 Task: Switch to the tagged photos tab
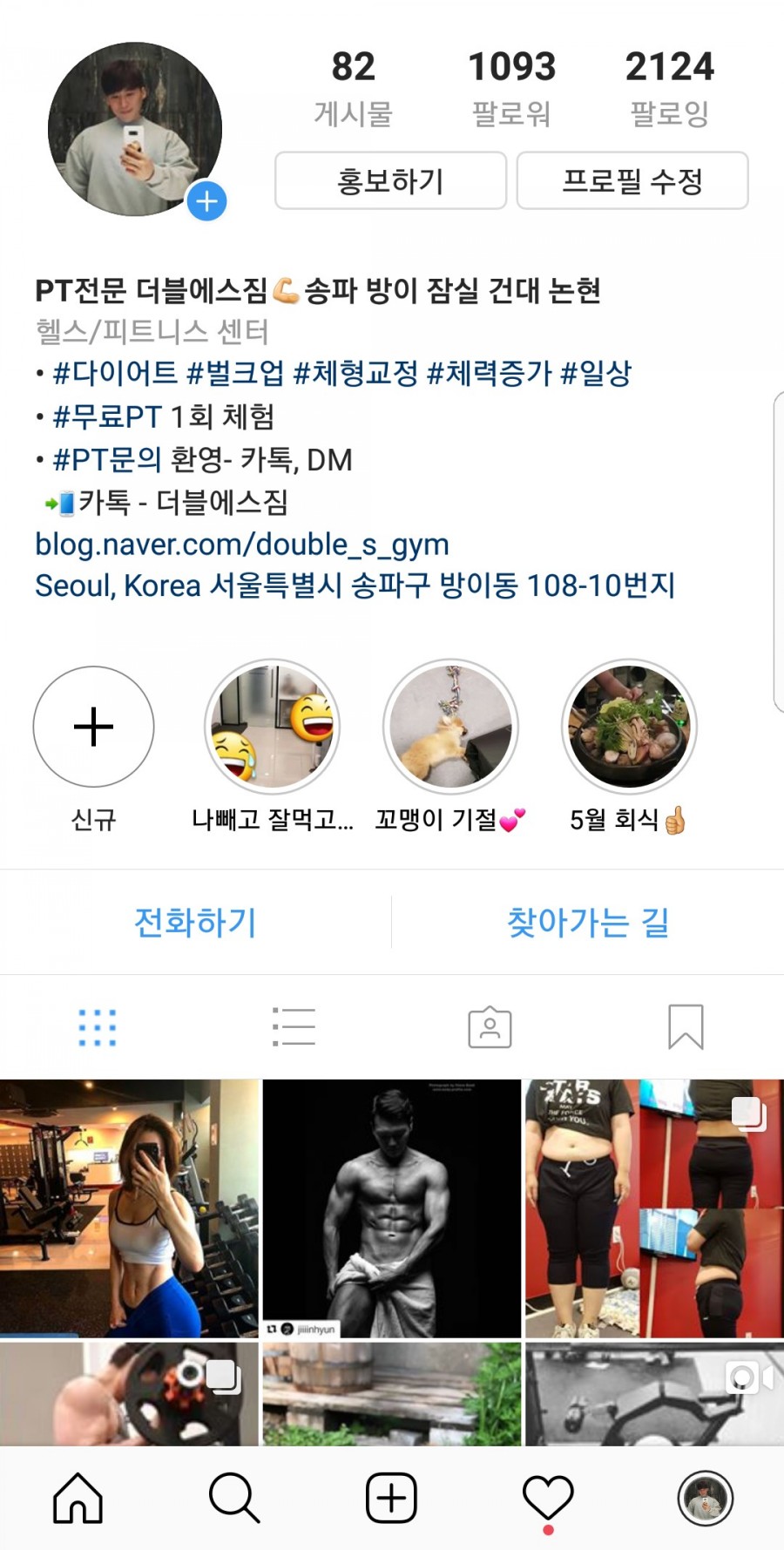click(x=490, y=1027)
